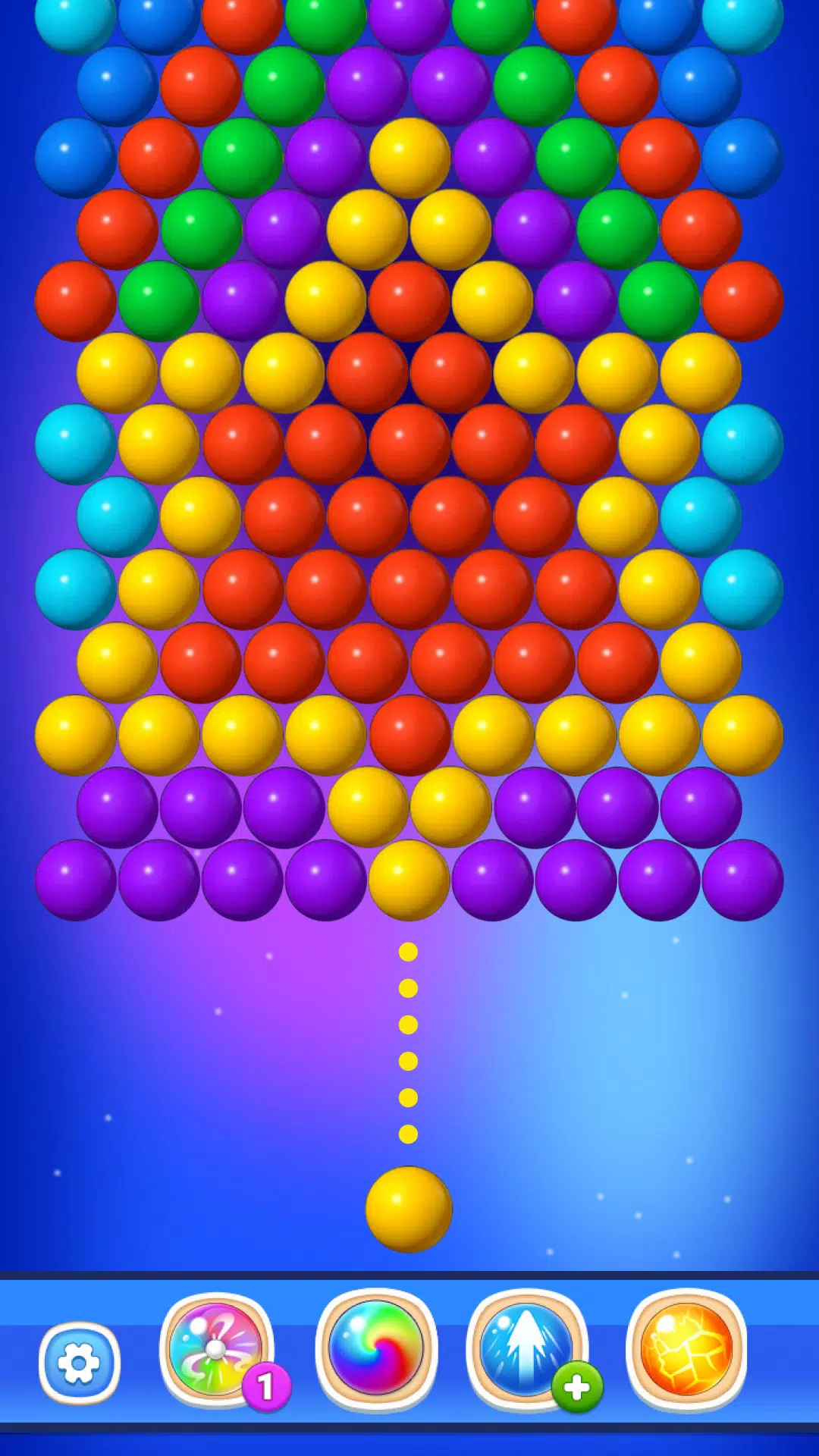
Task: Click the topmost aiming trajectory dot
Action: pos(407,949)
